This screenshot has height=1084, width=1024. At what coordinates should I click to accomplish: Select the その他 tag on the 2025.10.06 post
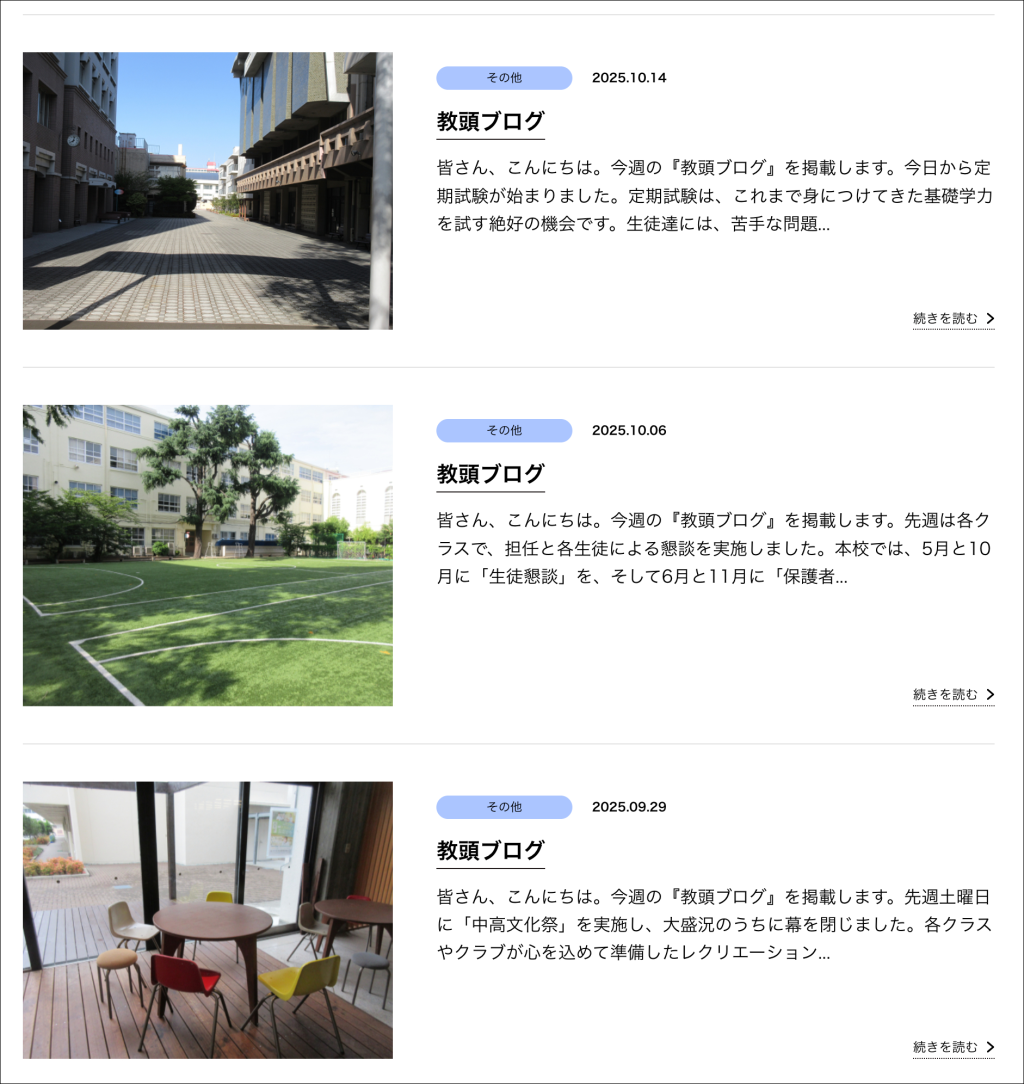(x=504, y=431)
